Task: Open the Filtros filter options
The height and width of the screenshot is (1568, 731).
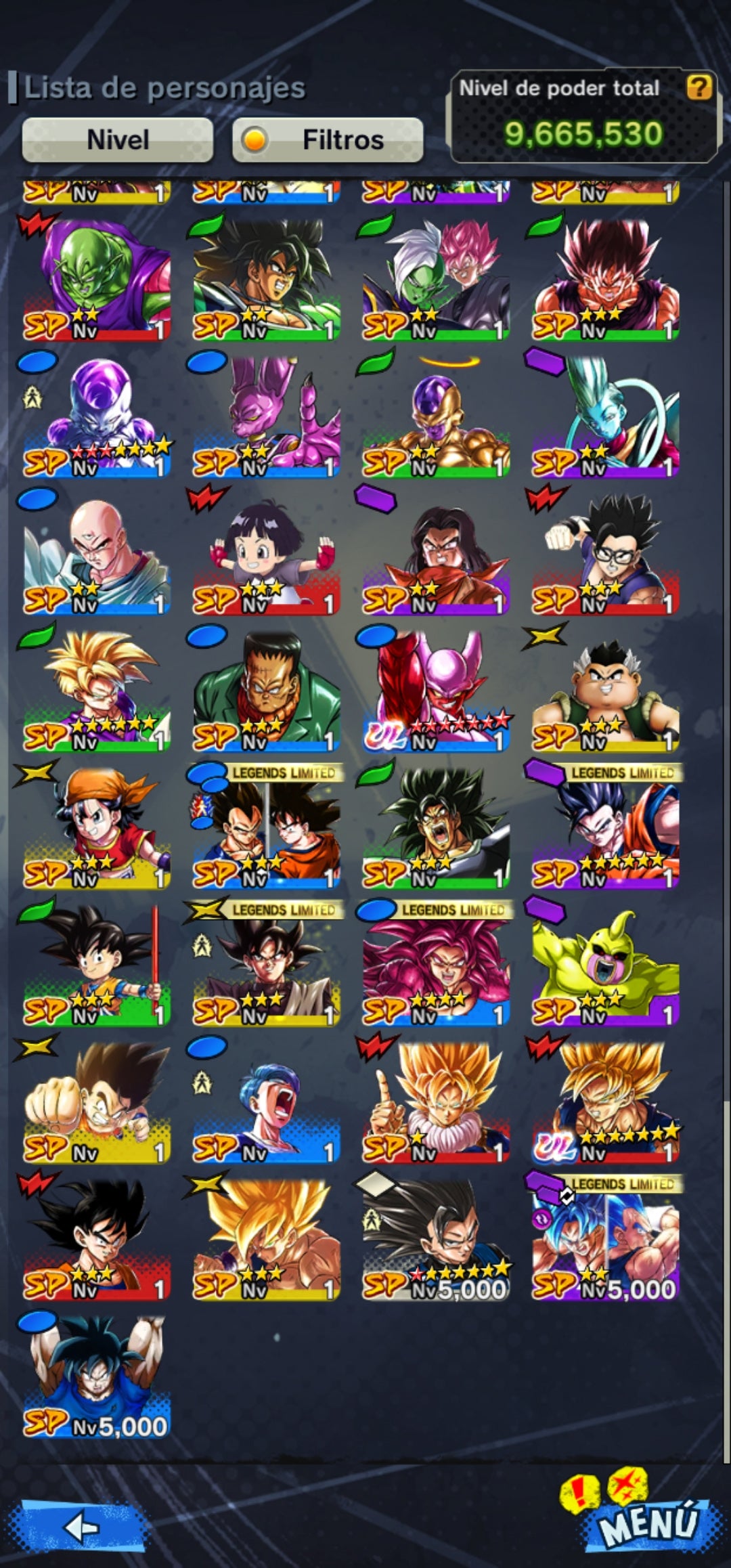Action: [328, 140]
